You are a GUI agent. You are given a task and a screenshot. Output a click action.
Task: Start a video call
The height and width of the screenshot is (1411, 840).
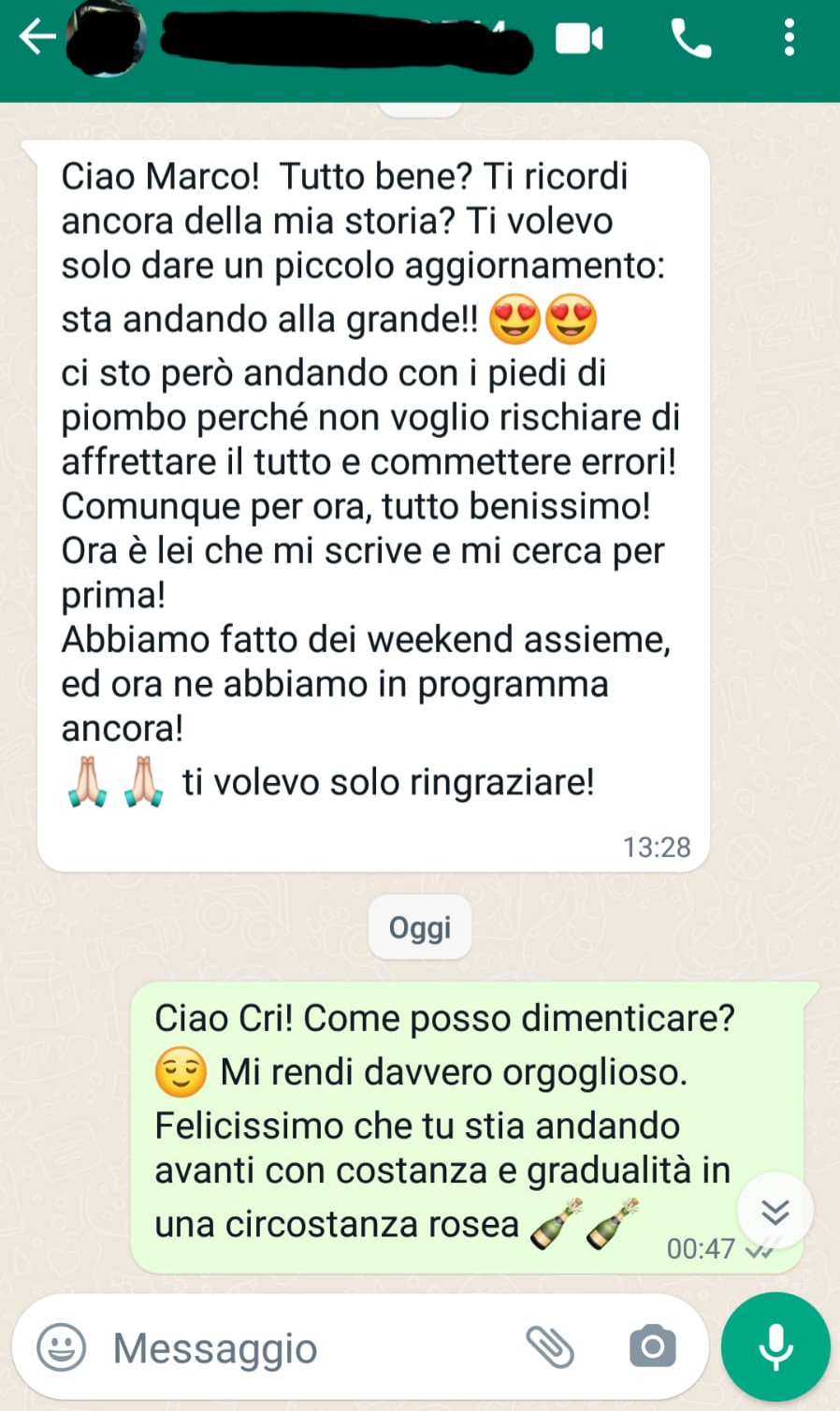tap(579, 39)
